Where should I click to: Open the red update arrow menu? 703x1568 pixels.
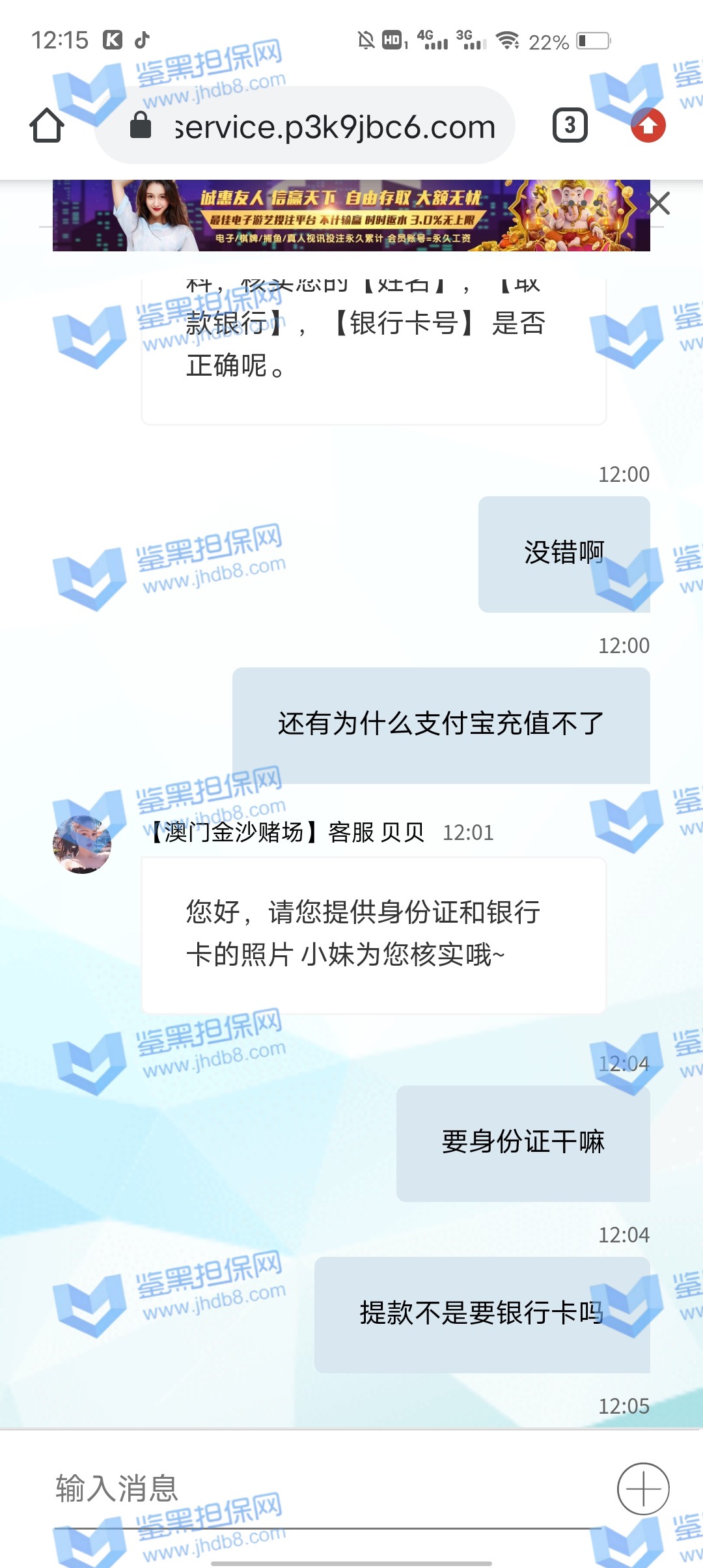(x=648, y=126)
